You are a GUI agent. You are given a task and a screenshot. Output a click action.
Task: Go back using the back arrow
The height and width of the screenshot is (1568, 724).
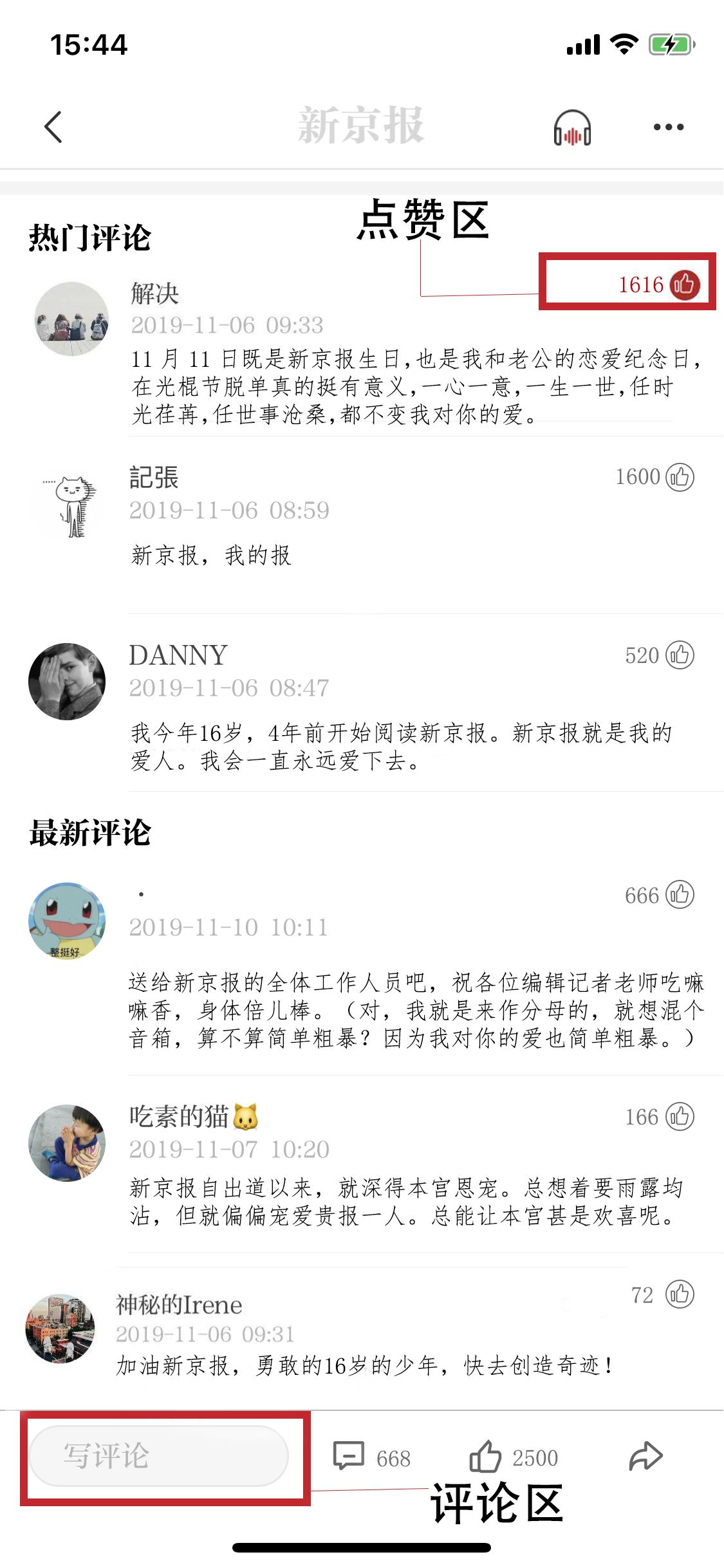[x=53, y=127]
